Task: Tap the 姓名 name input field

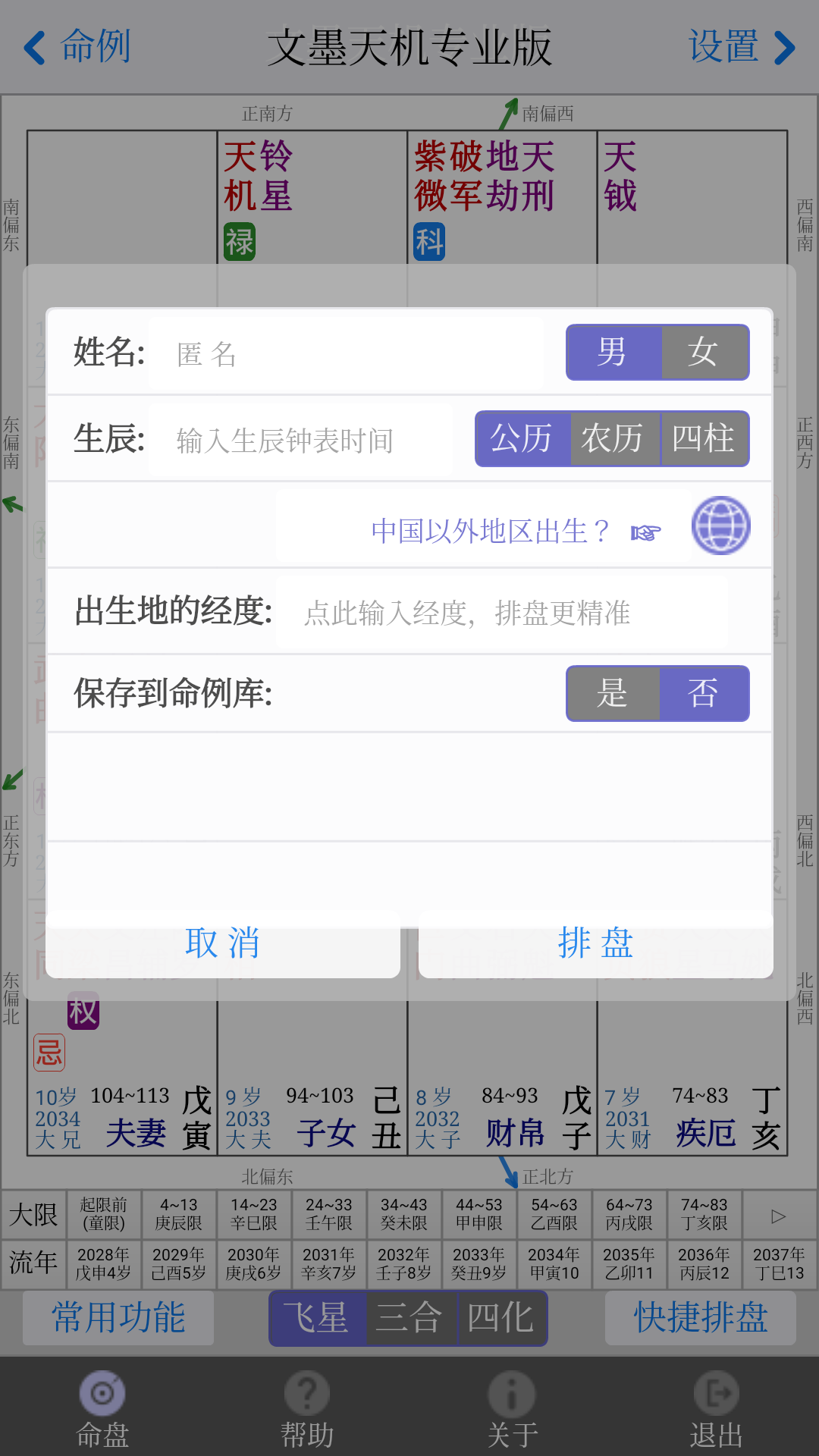Action: pos(346,353)
